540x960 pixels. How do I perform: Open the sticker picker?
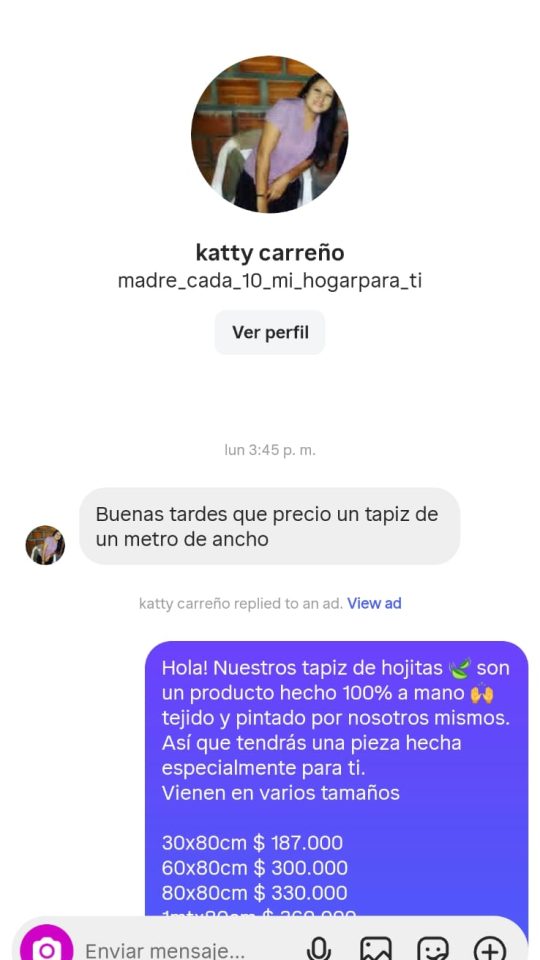(433, 948)
